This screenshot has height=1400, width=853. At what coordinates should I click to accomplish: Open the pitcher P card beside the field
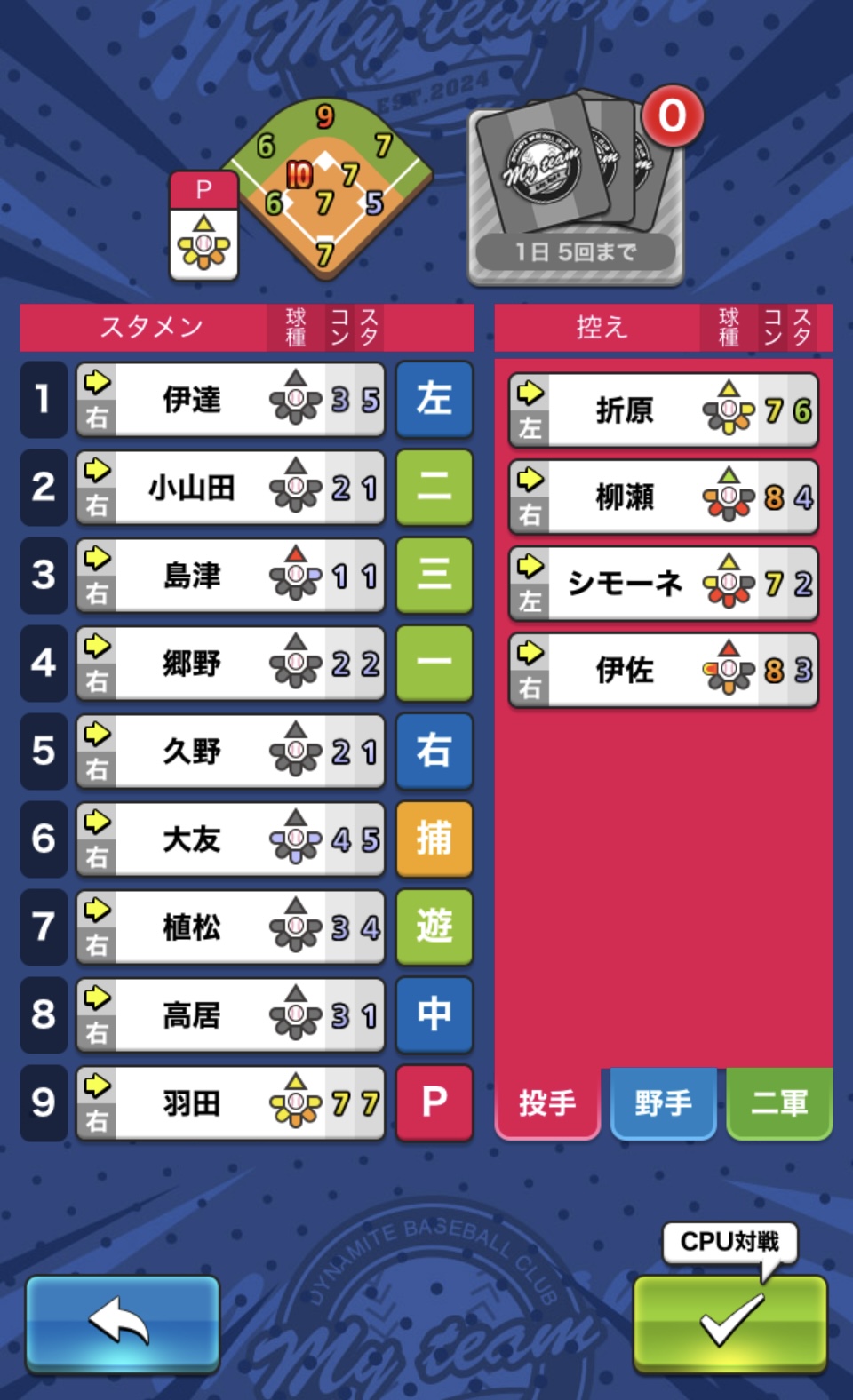(x=204, y=226)
